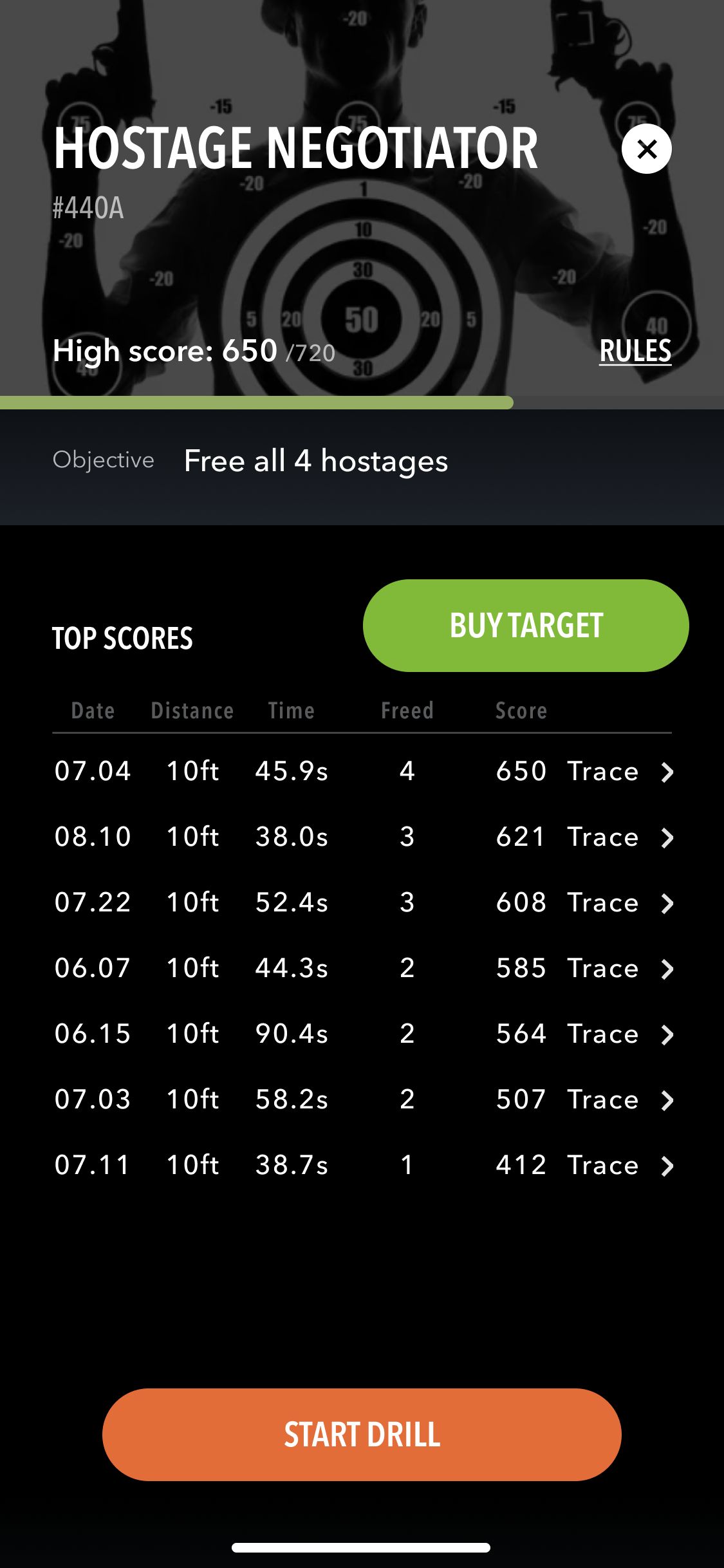
Task: Open Trace for the 412 score
Action: point(619,1165)
